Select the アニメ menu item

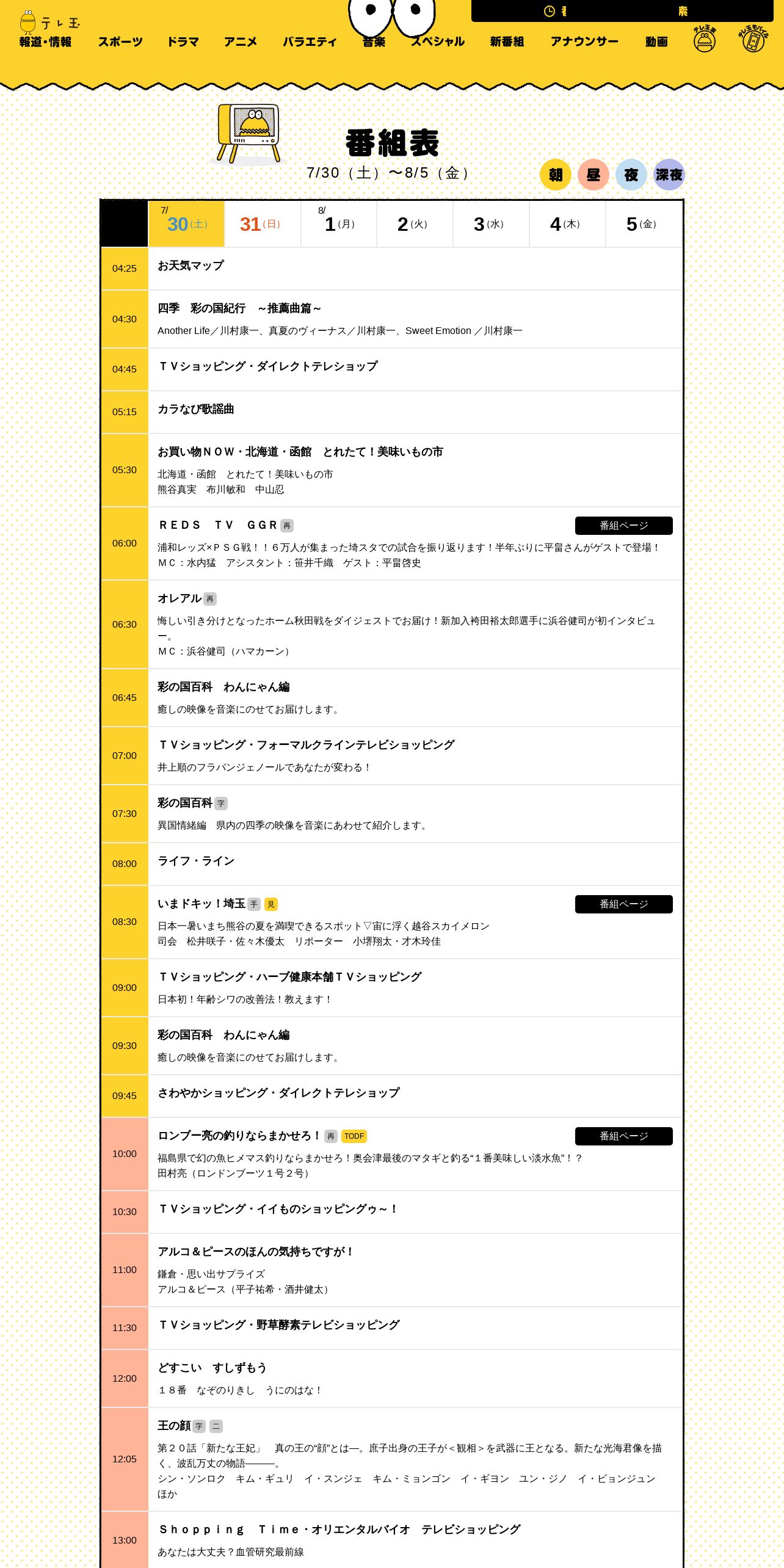[241, 42]
